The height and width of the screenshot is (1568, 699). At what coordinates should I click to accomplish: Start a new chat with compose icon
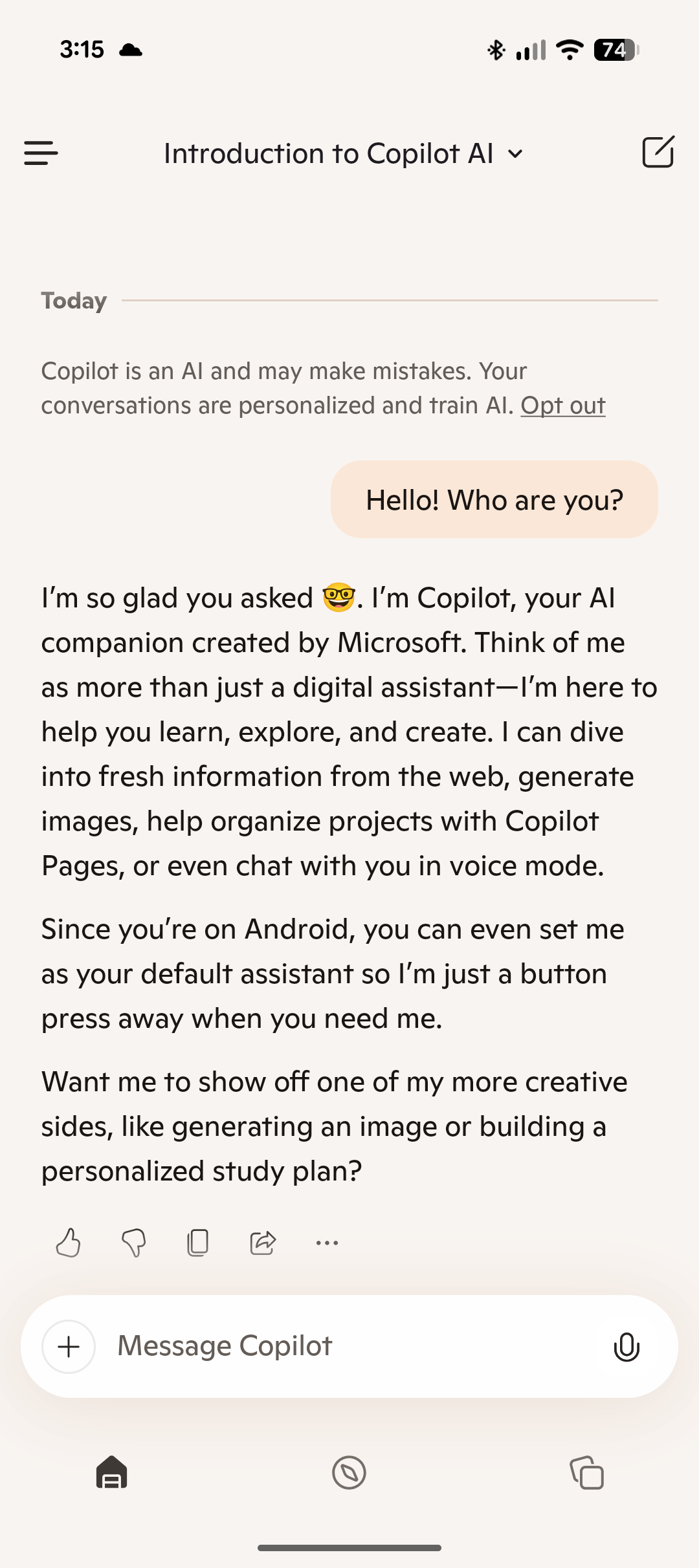click(658, 153)
